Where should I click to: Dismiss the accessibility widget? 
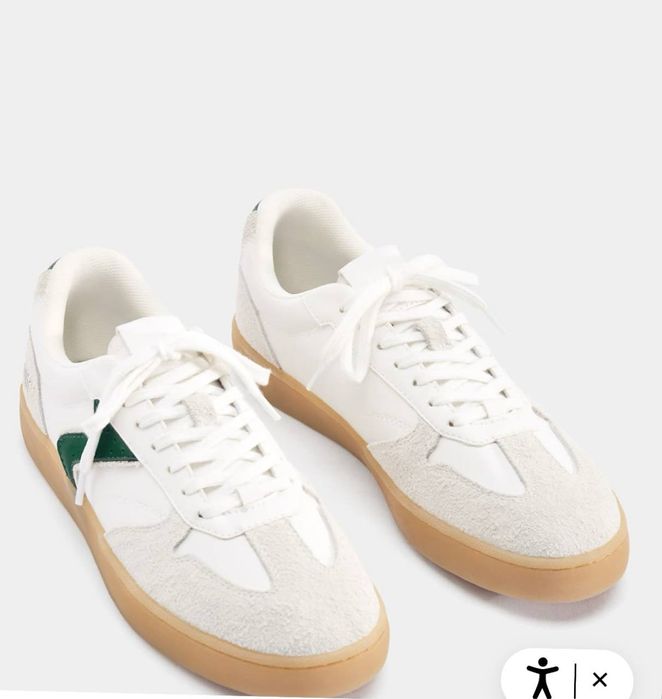600,679
